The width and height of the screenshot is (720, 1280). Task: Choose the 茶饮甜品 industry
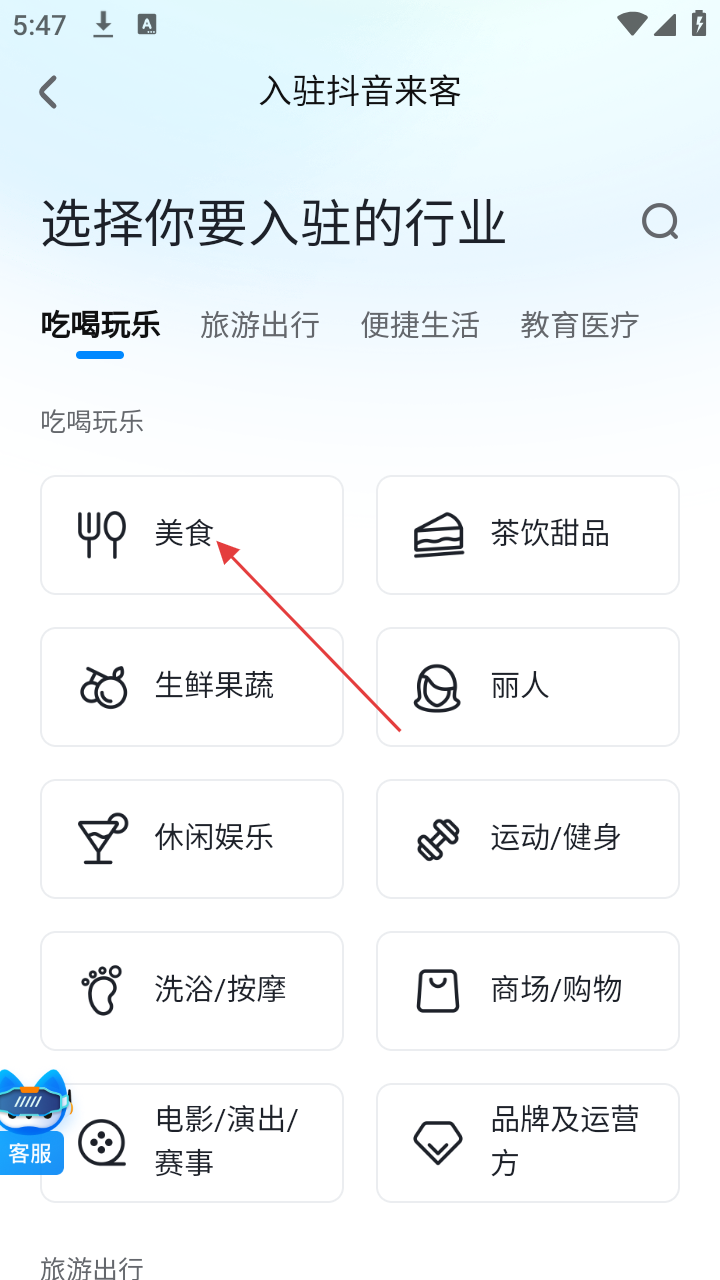[528, 535]
